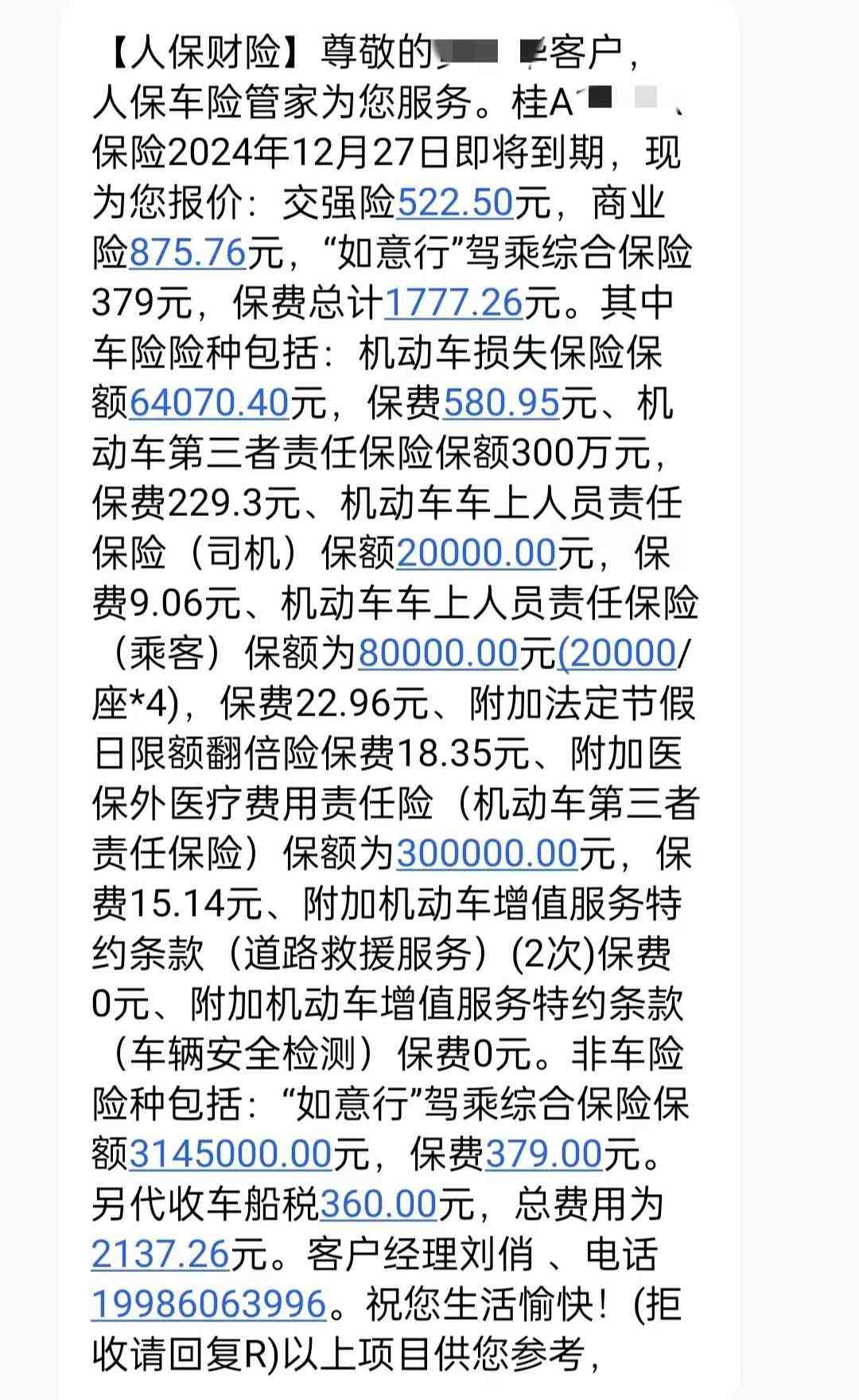
Task: Select the linked premium 580.95
Action: (501, 403)
